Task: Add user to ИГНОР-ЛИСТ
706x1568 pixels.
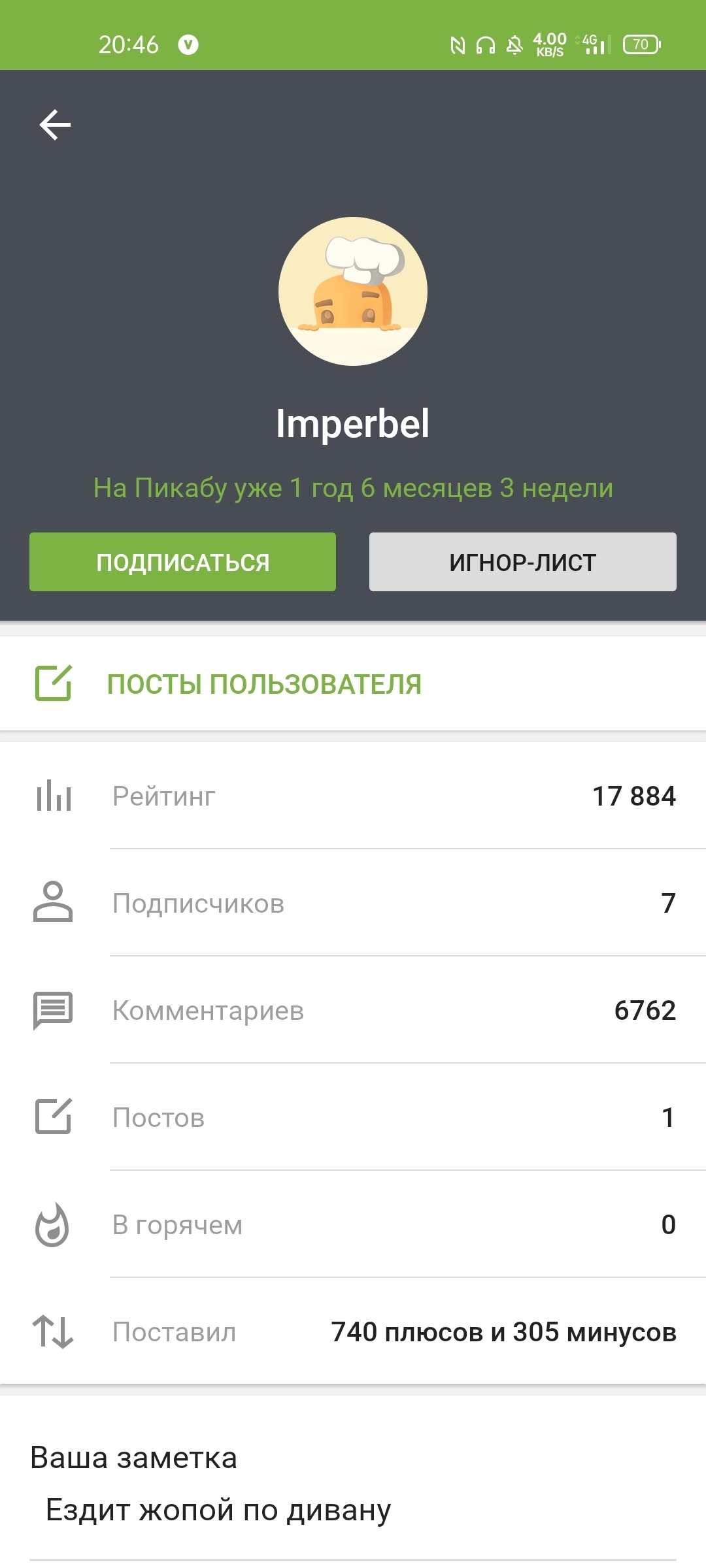Action: point(522,562)
